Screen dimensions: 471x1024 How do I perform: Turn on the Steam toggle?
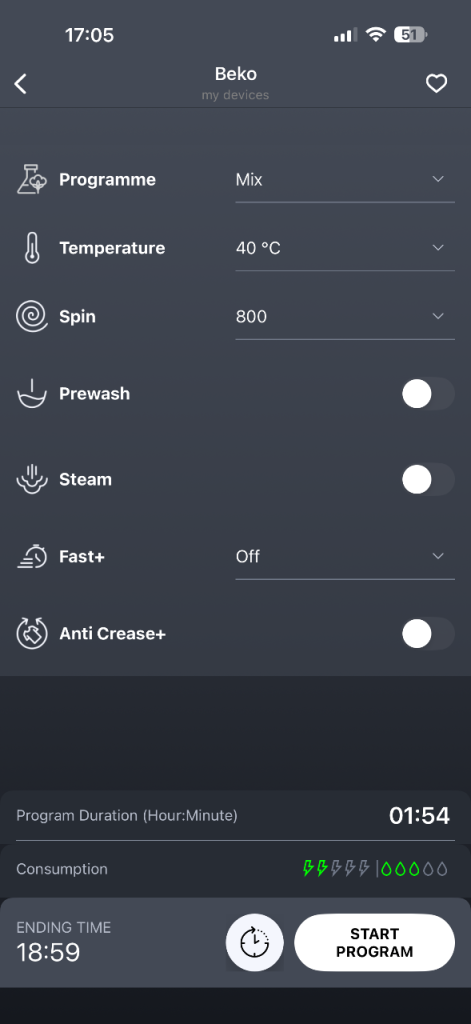[x=428, y=479]
